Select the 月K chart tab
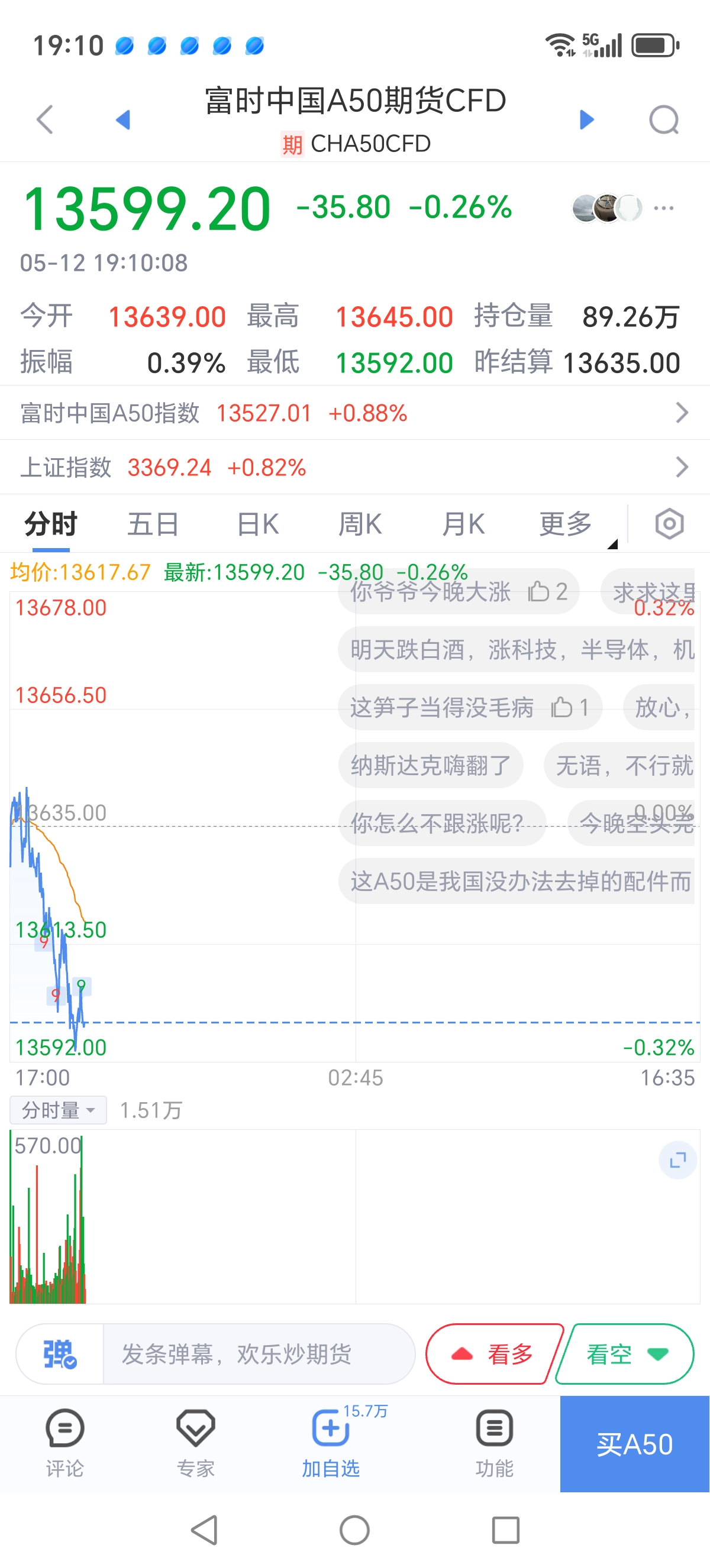 tap(463, 524)
